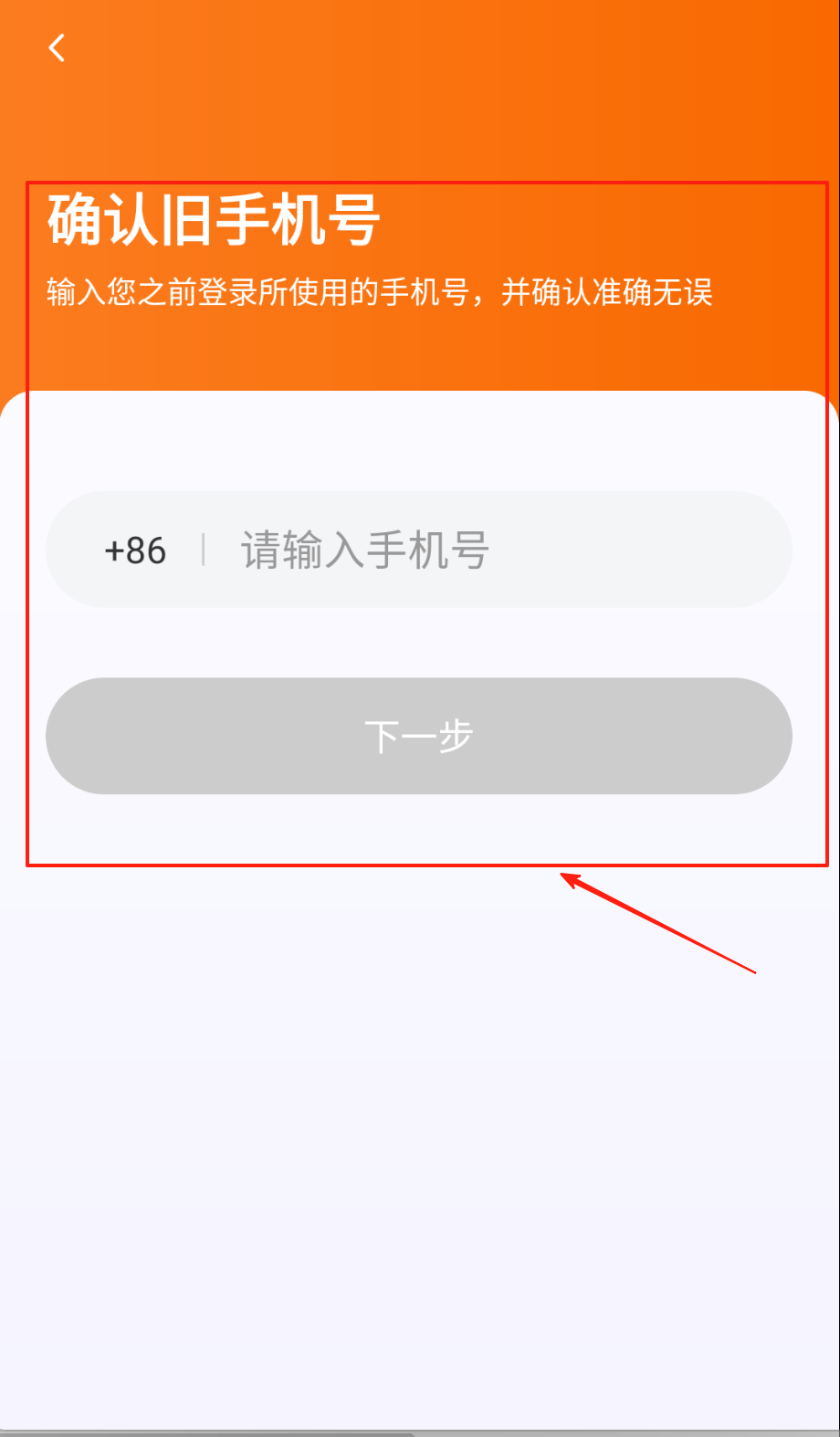Tap the 下一步 button
Image resolution: width=840 pixels, height=1437 pixels.
pyautogui.click(x=419, y=736)
